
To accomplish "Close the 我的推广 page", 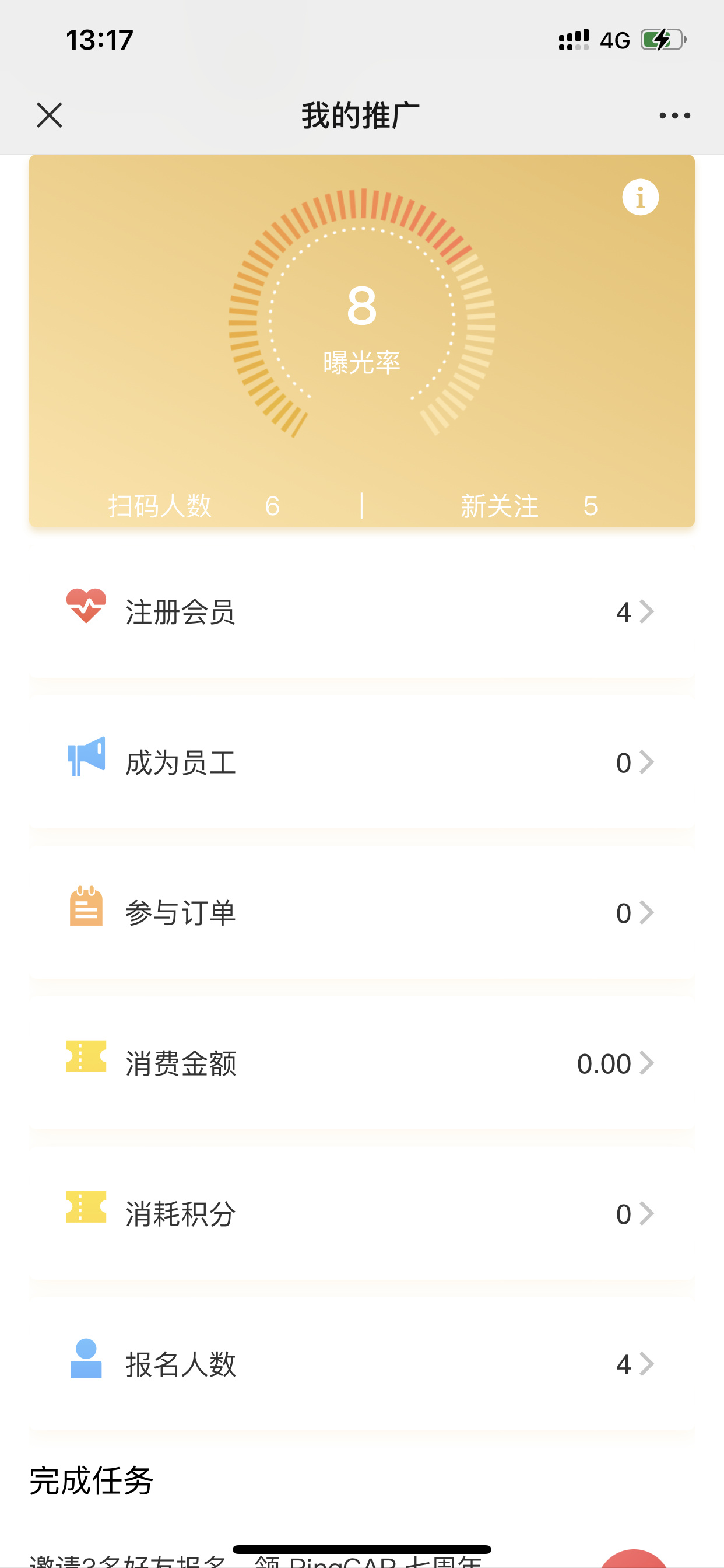I will coord(50,115).
